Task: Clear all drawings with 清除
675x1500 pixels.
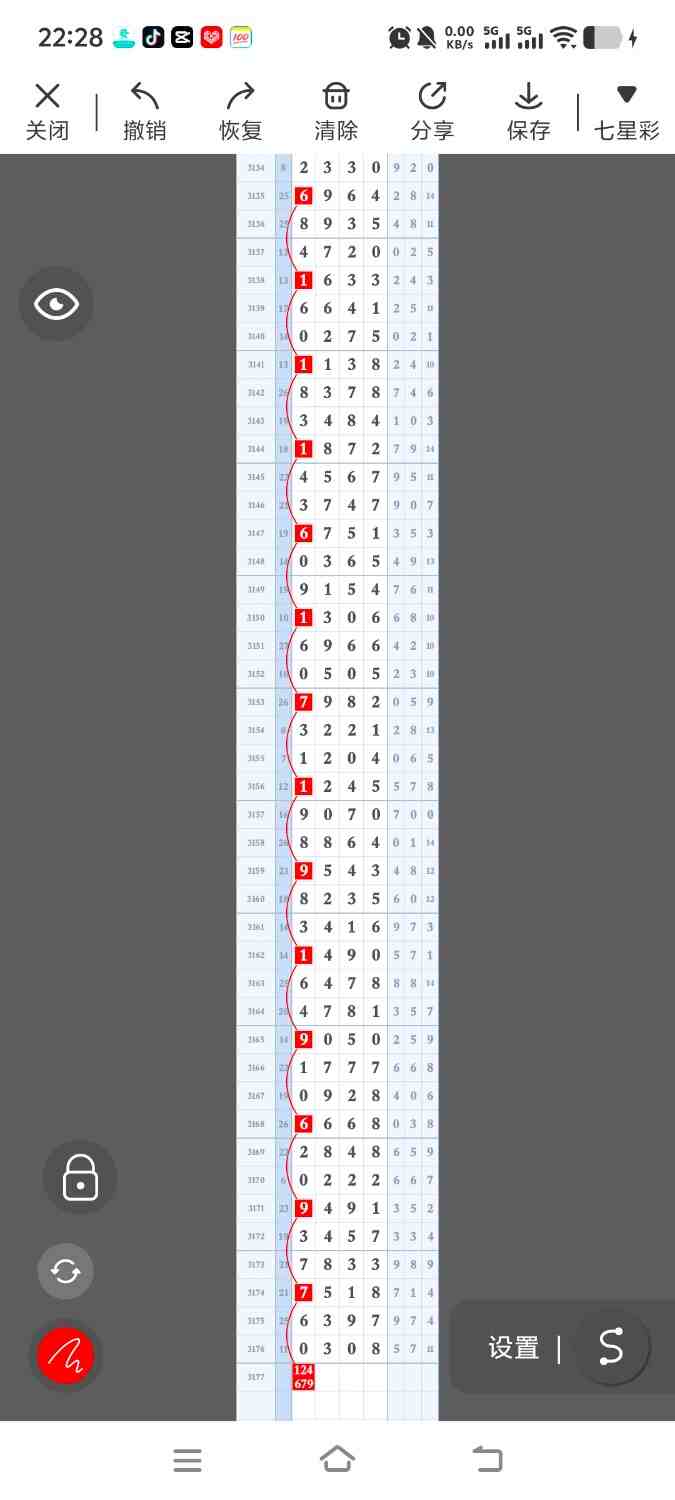Action: pyautogui.click(x=336, y=111)
